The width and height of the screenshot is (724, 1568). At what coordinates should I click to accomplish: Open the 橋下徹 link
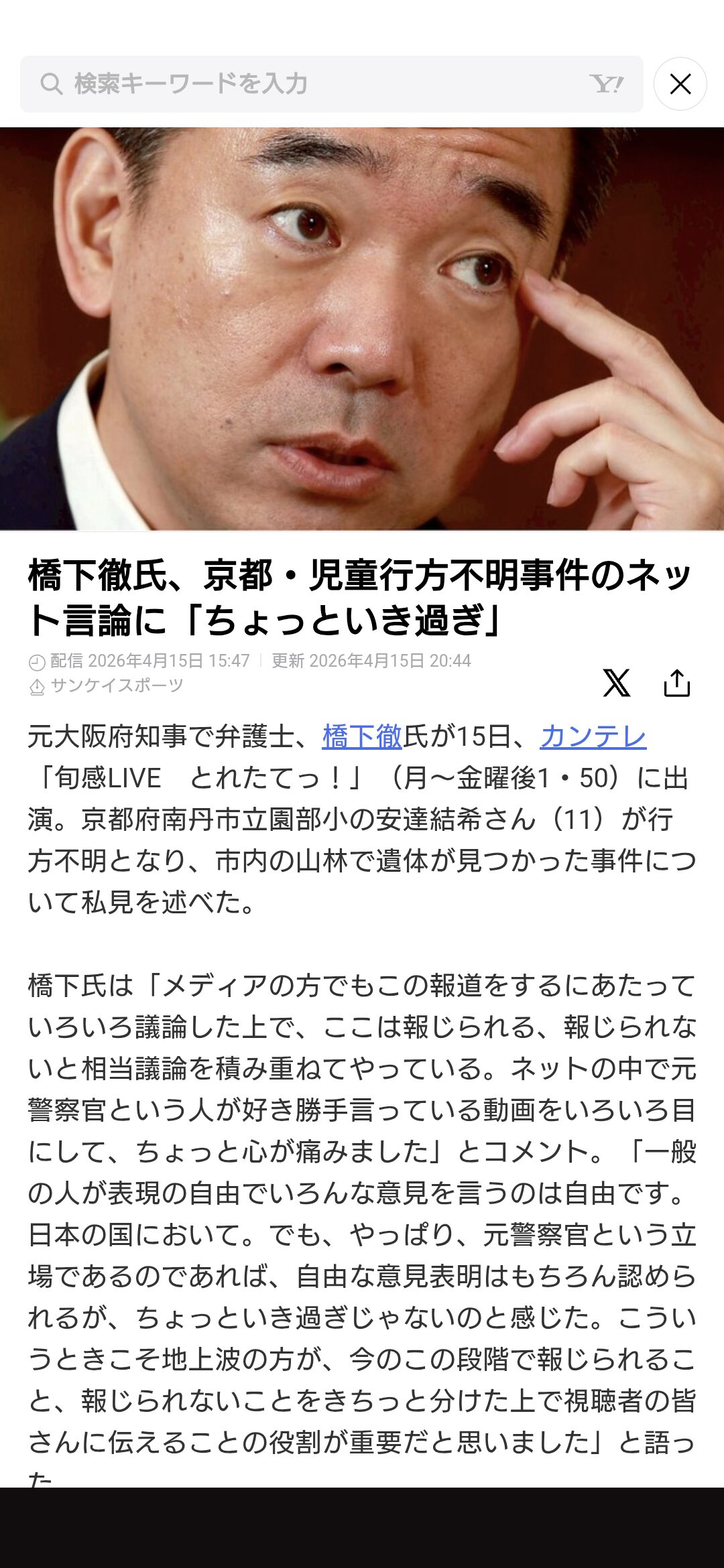(x=362, y=736)
